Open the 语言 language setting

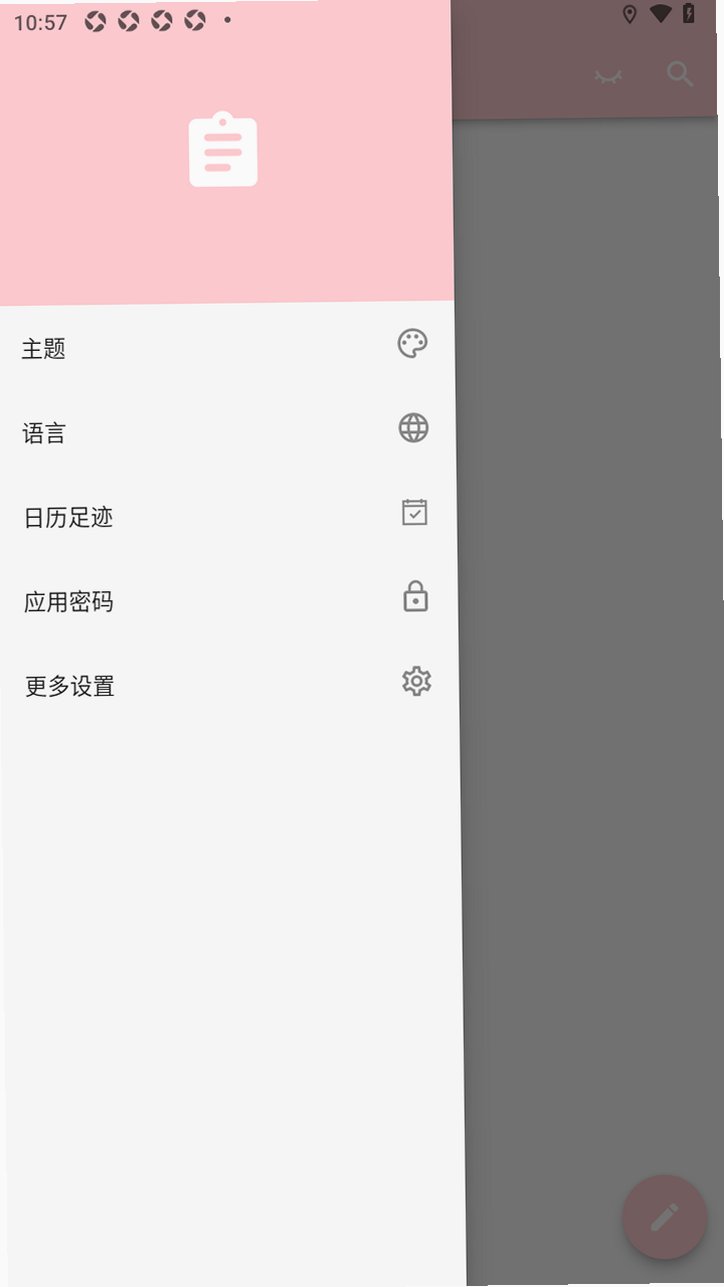tap(228, 432)
